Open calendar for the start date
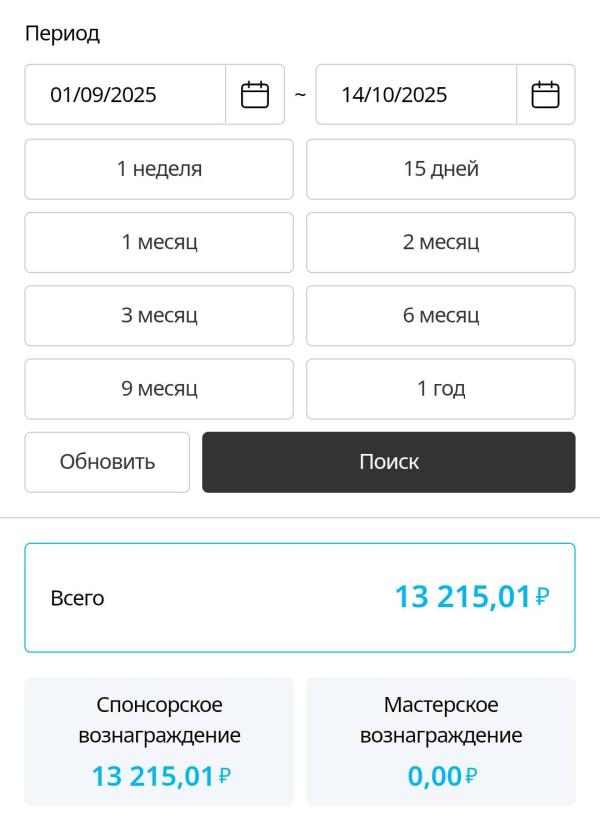The height and width of the screenshot is (823, 600). pos(255,95)
